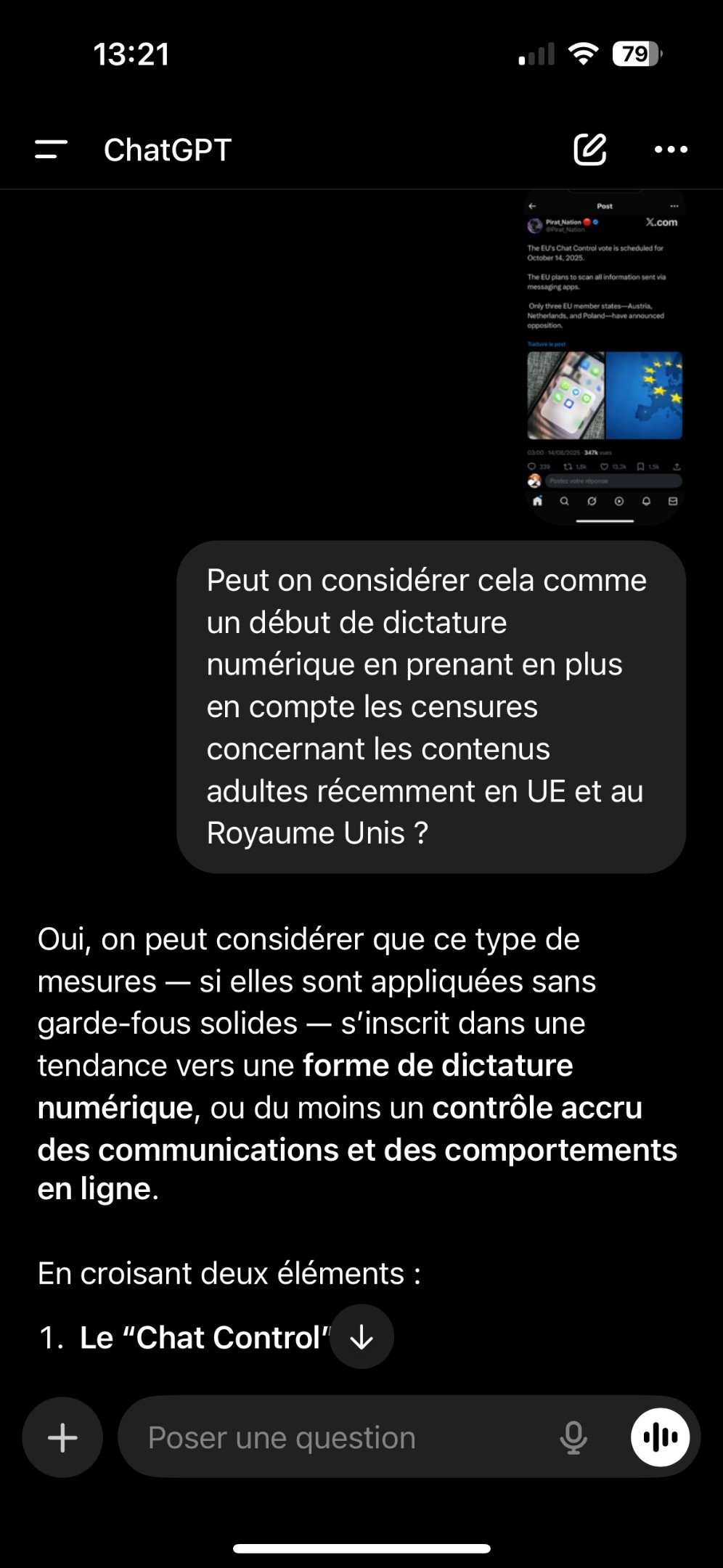
Task: Launch voice mode with the waveform button
Action: coord(660,1437)
